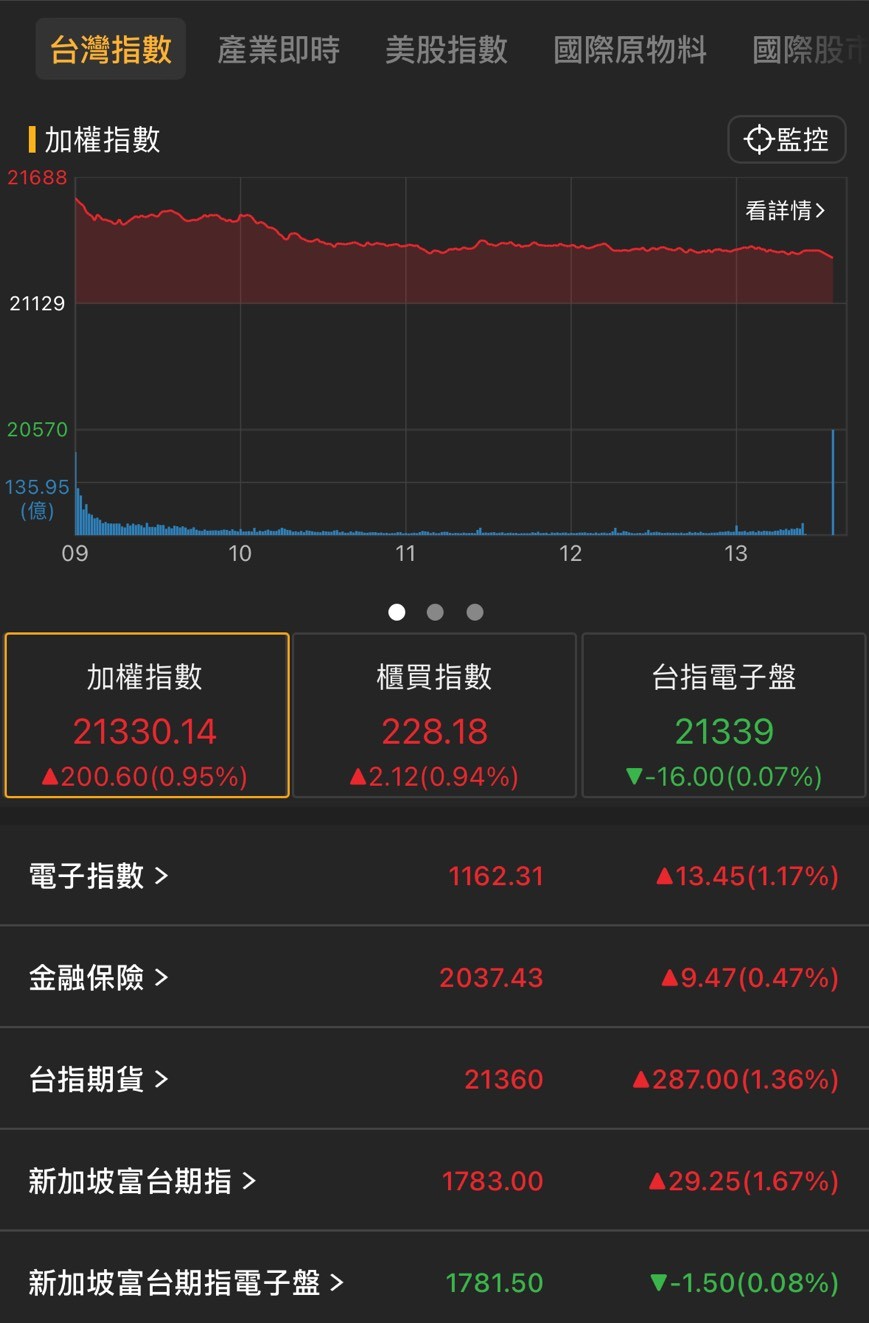
Task: Open 看詳情 chart details link
Action: (785, 211)
